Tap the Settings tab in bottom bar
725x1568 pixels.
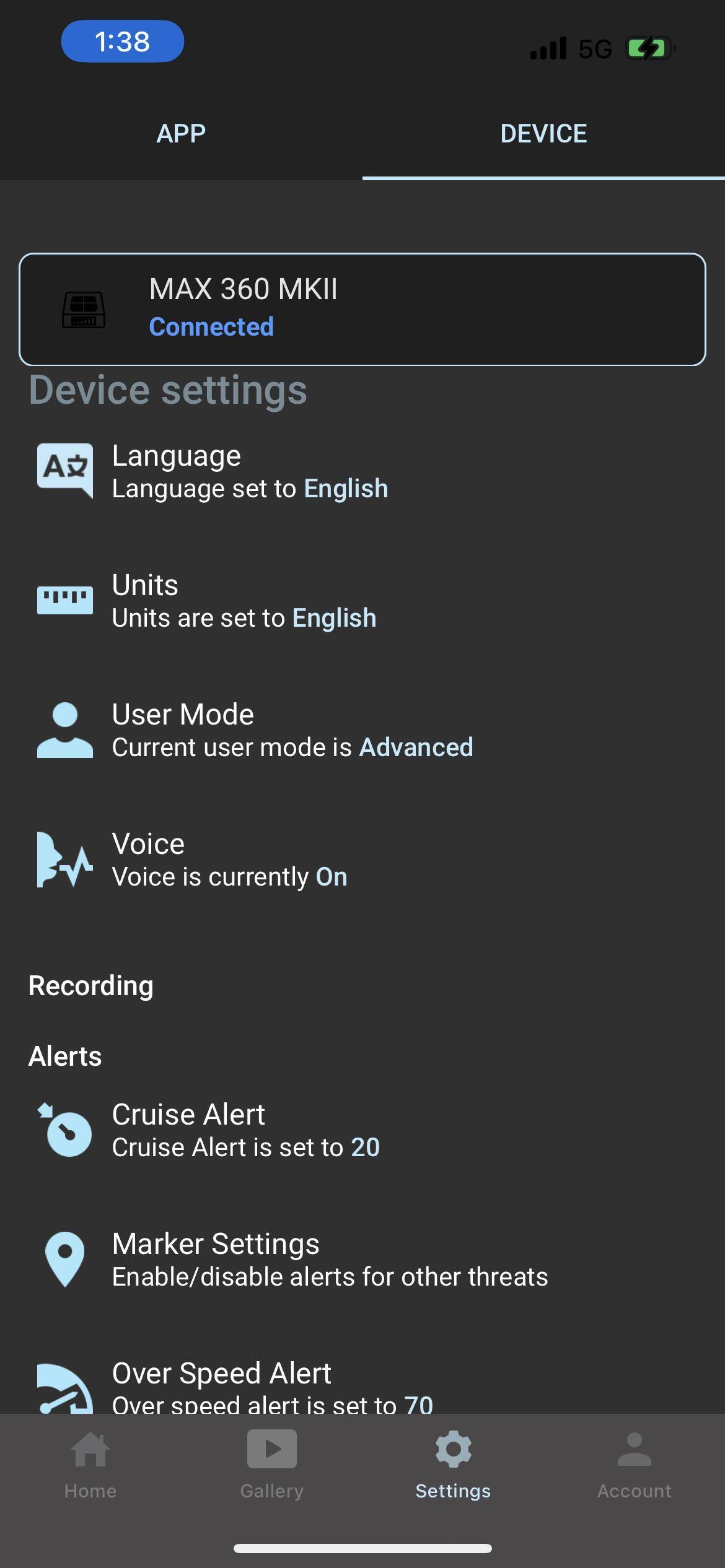(x=453, y=1465)
